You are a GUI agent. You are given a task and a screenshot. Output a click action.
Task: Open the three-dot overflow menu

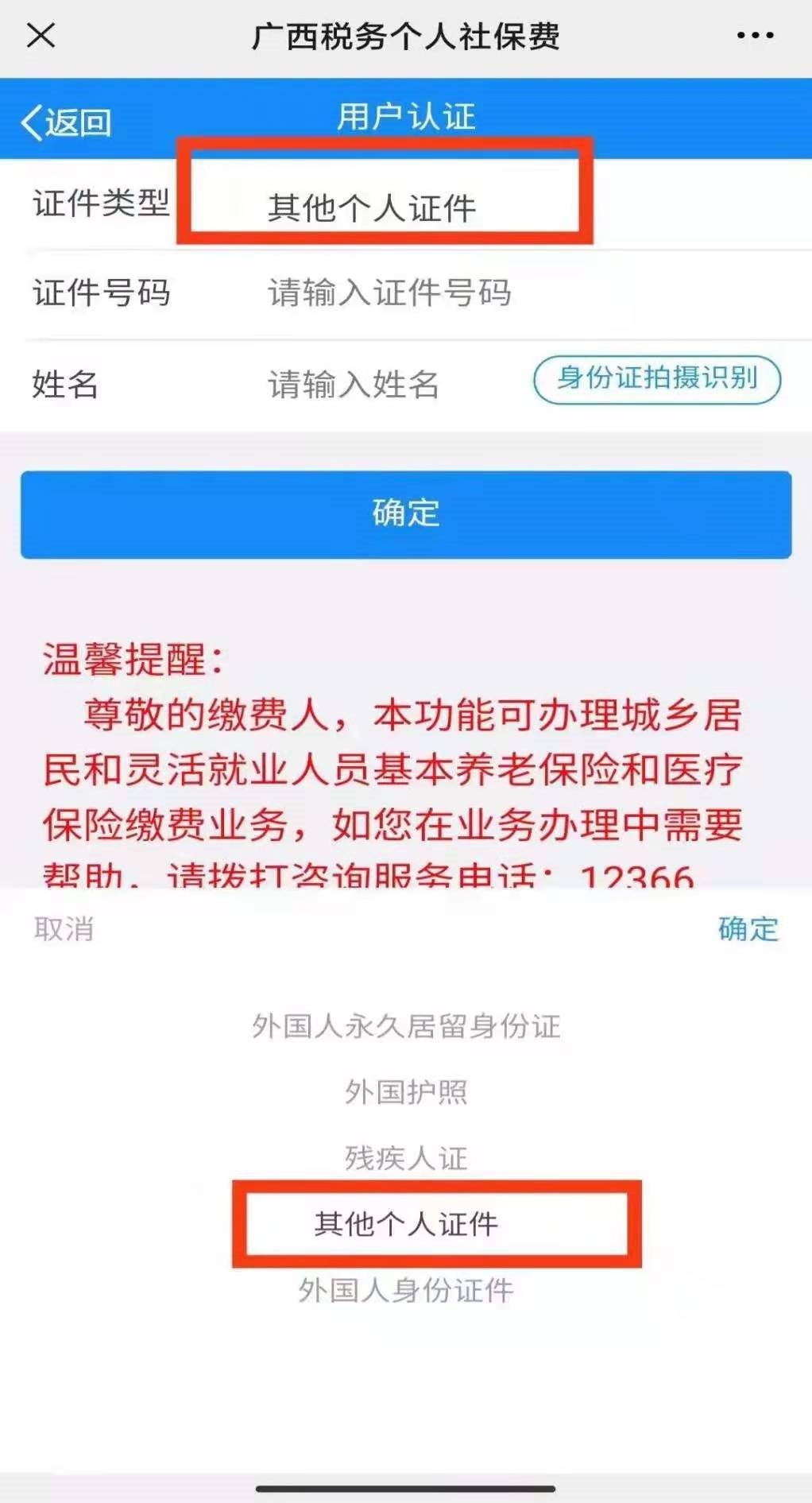point(754,36)
